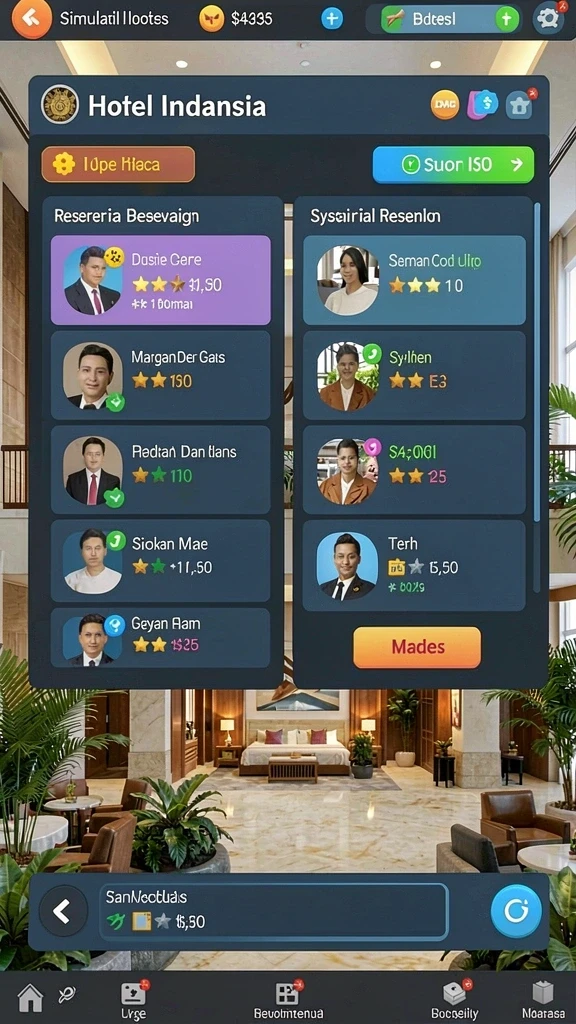The height and width of the screenshot is (1024, 576).
Task: Tap the green Bdtesl button
Action: click(x=443, y=19)
